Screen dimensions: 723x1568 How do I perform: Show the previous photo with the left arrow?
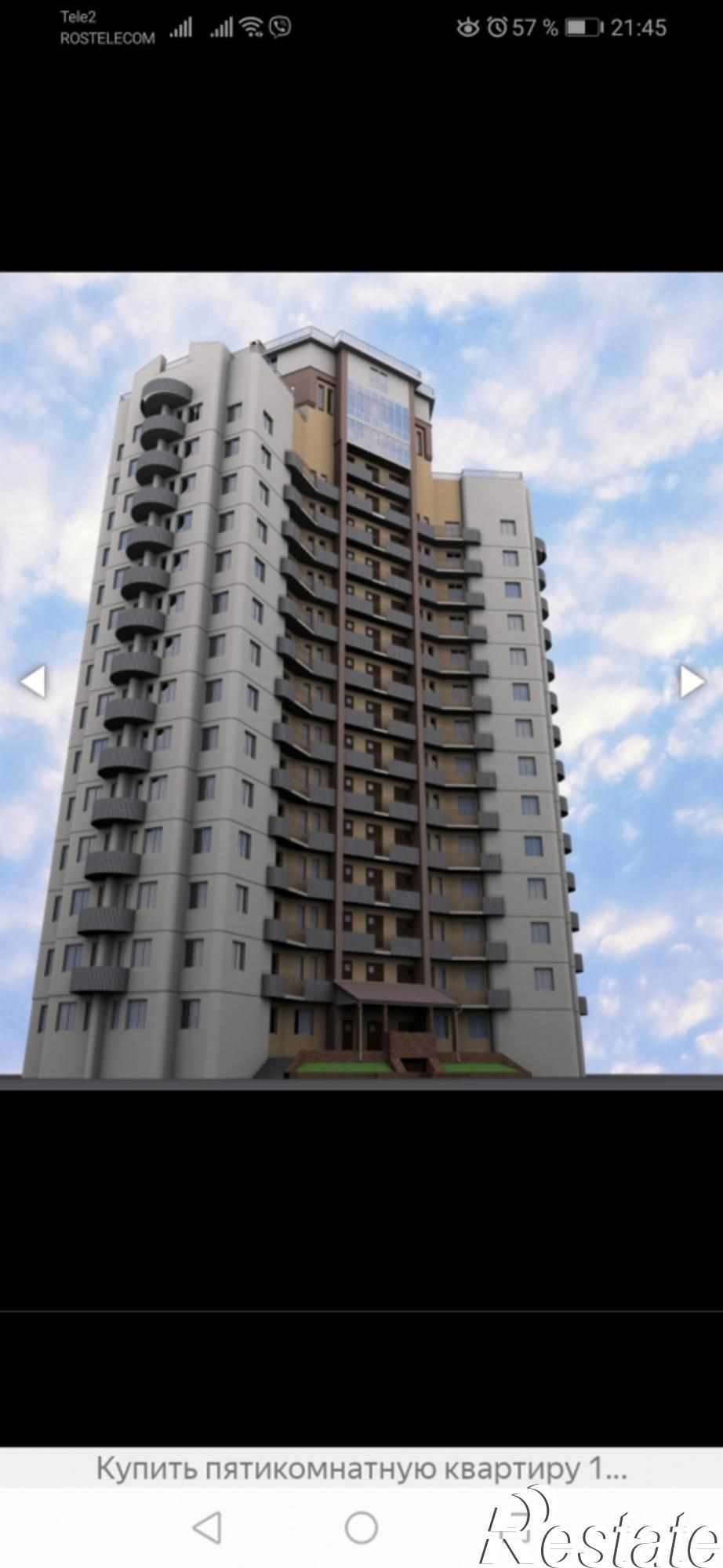click(33, 681)
